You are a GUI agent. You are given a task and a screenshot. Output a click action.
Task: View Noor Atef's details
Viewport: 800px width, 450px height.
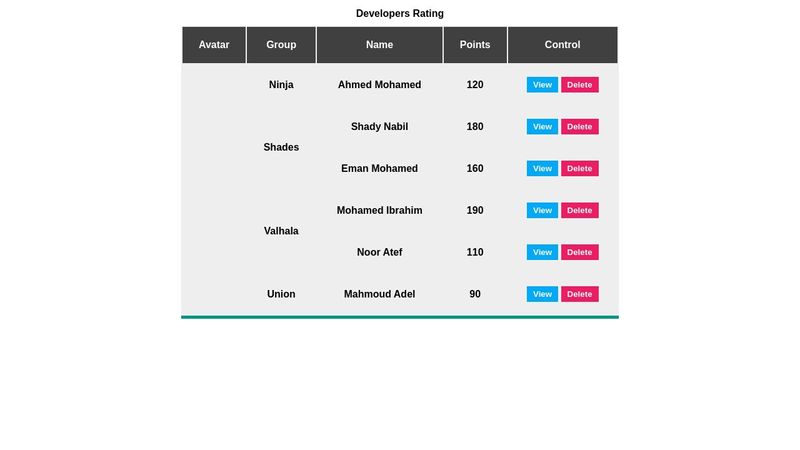542,253
